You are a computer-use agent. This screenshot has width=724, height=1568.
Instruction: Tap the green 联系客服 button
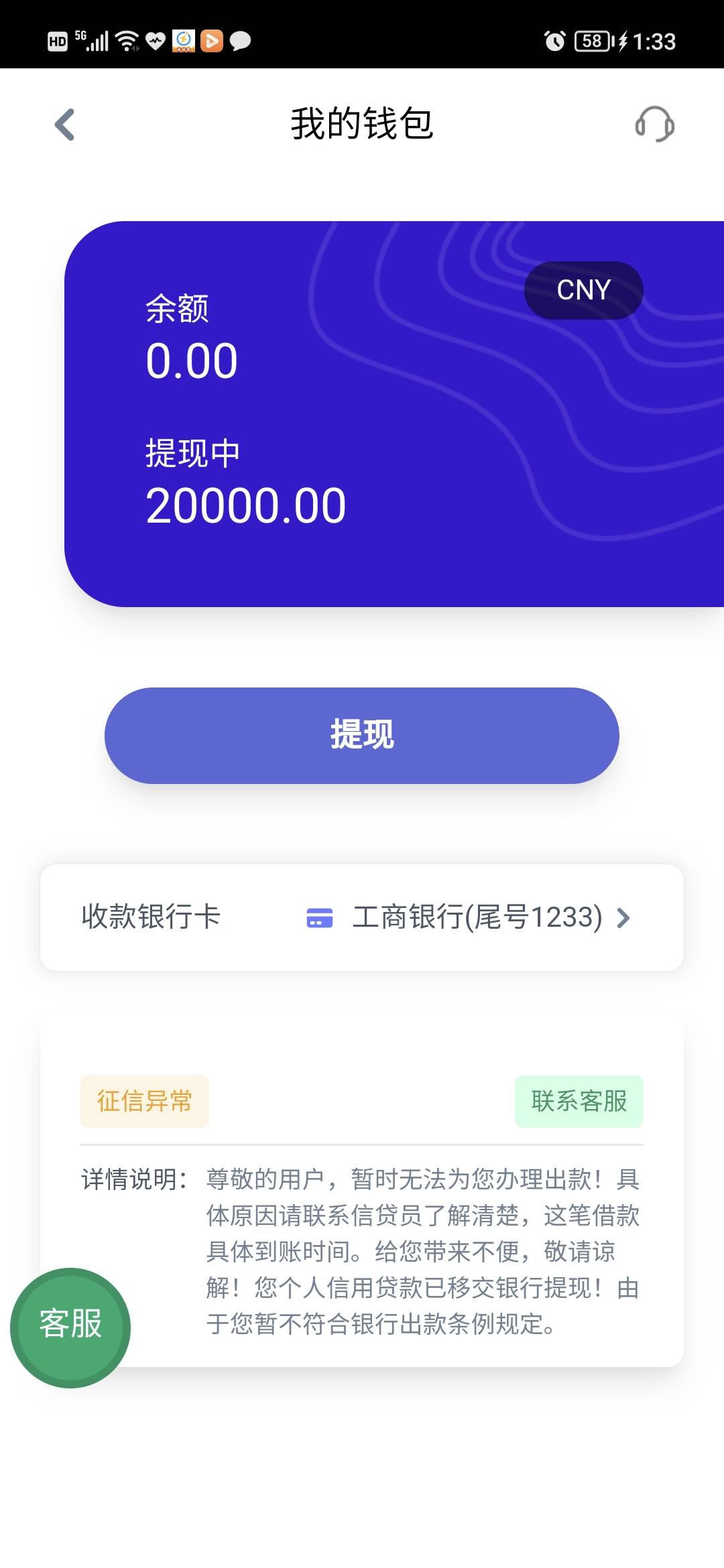pos(579,1101)
